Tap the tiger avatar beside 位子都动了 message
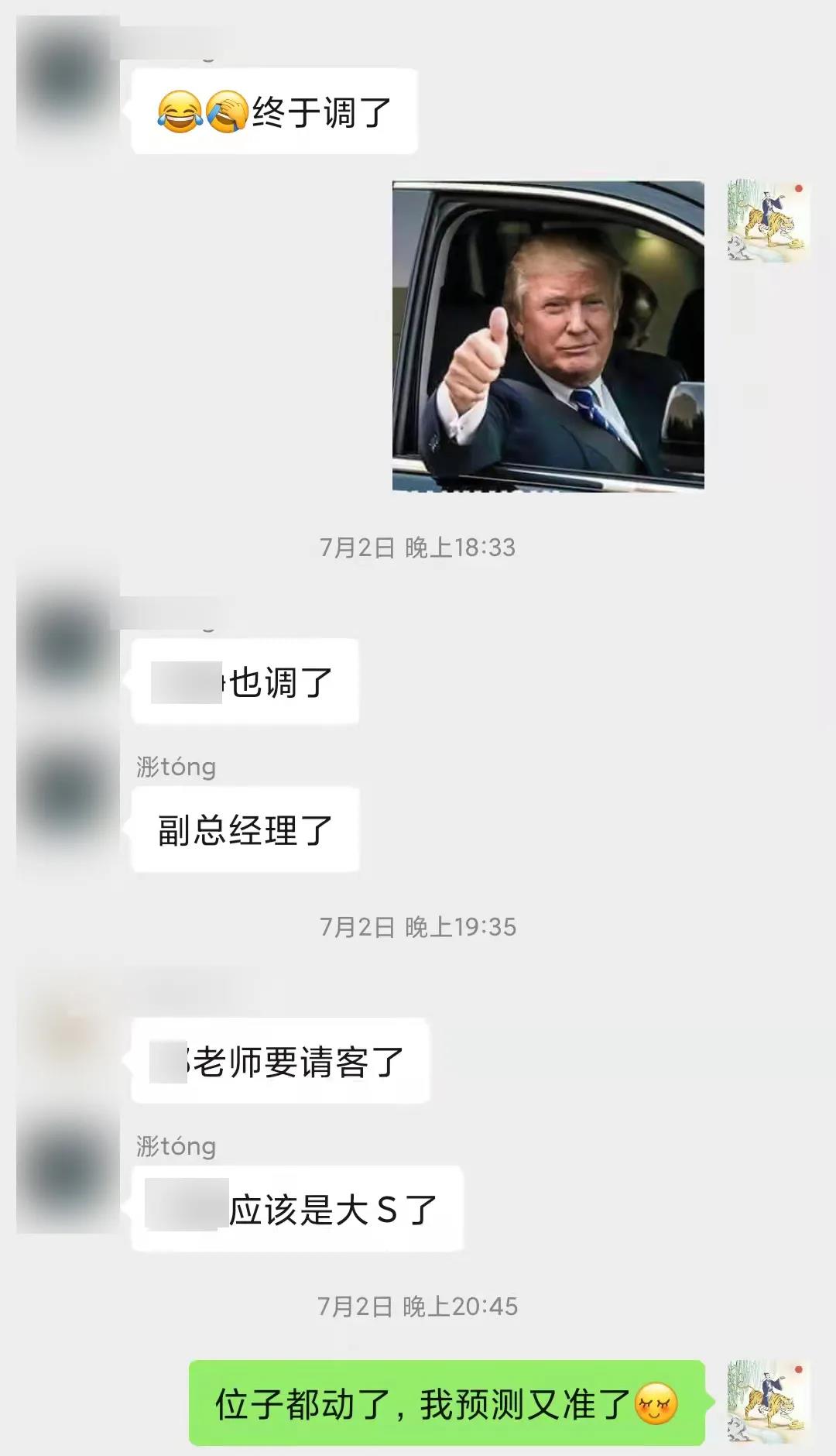 768,1402
